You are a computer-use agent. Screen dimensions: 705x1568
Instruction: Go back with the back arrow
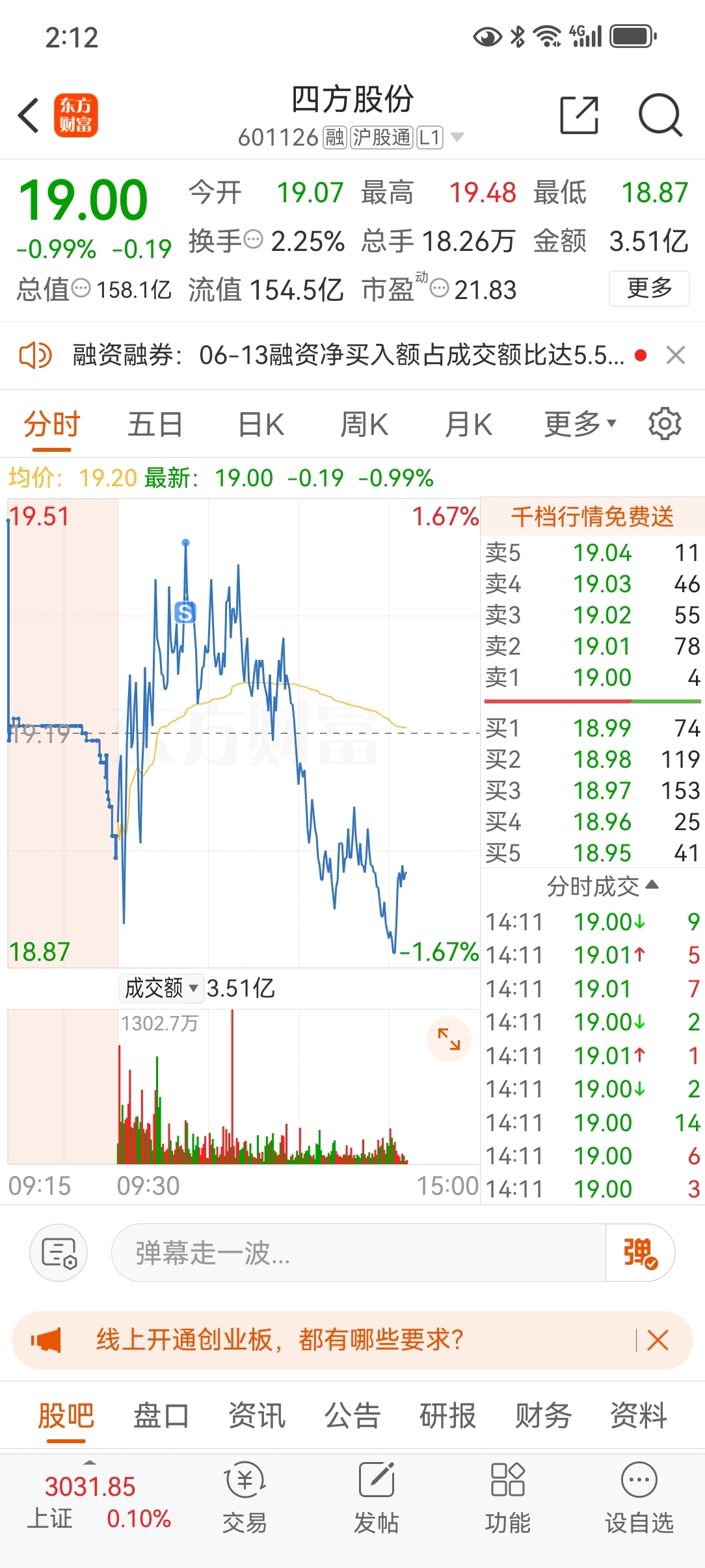[27, 114]
